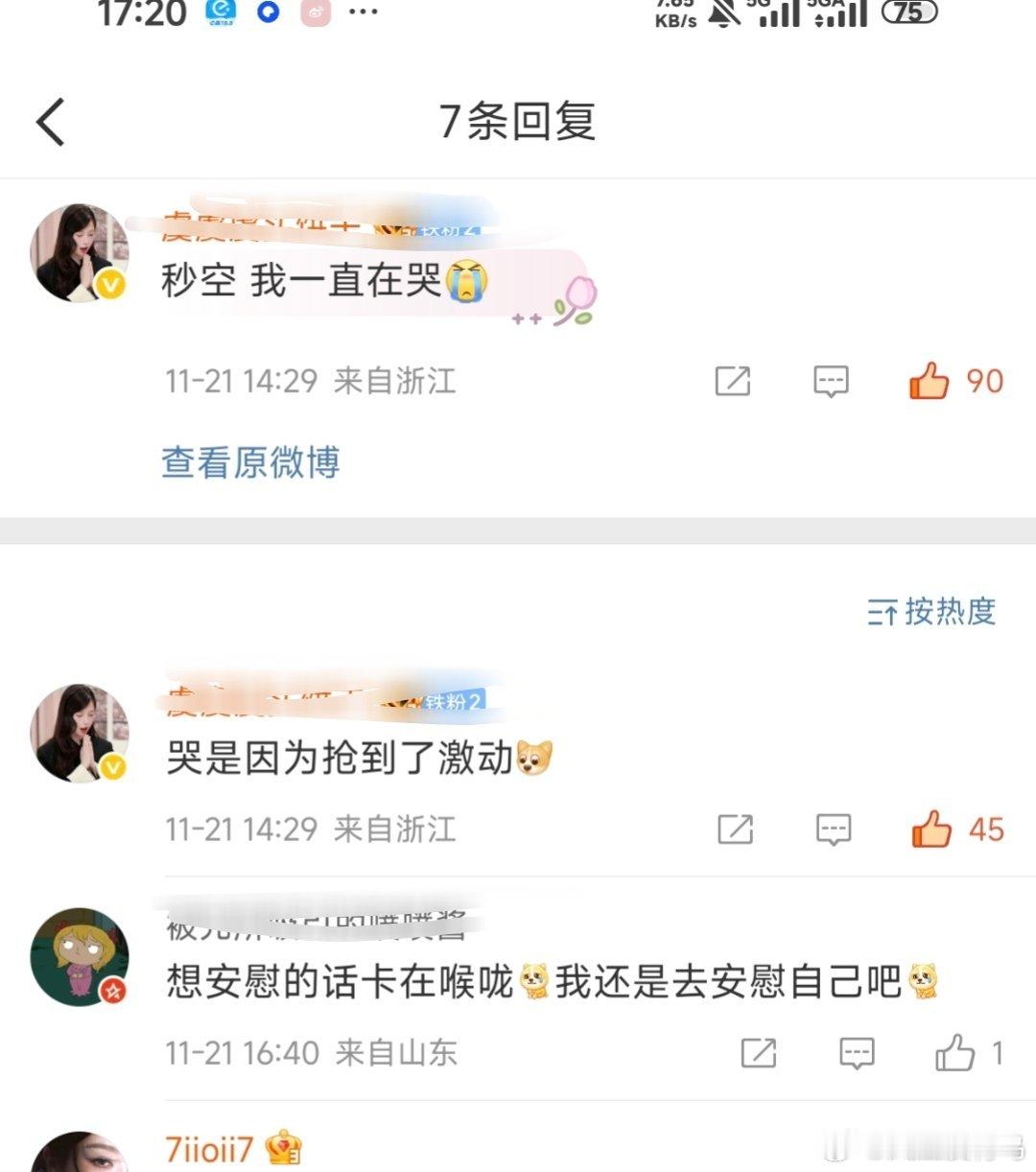Screen dimensions: 1036x1172
Task: Open the comment bubble icon beside the 45-like reply
Action: (836, 831)
